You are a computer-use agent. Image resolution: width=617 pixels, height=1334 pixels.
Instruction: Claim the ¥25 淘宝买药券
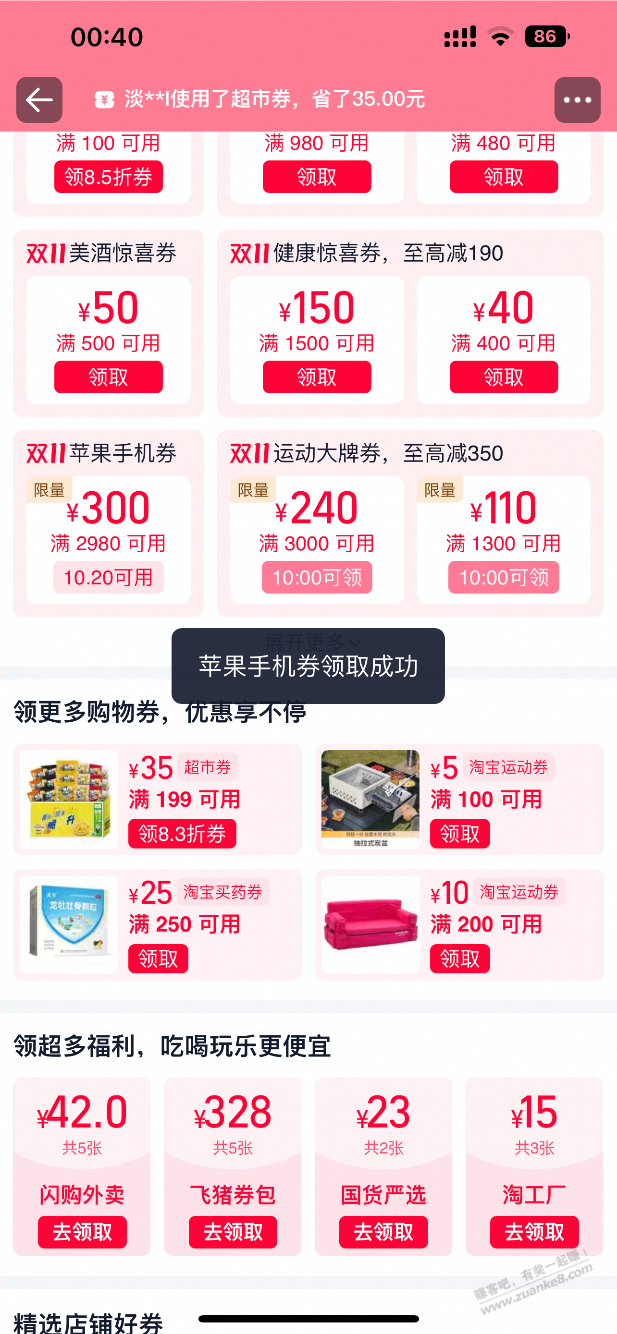(158, 959)
